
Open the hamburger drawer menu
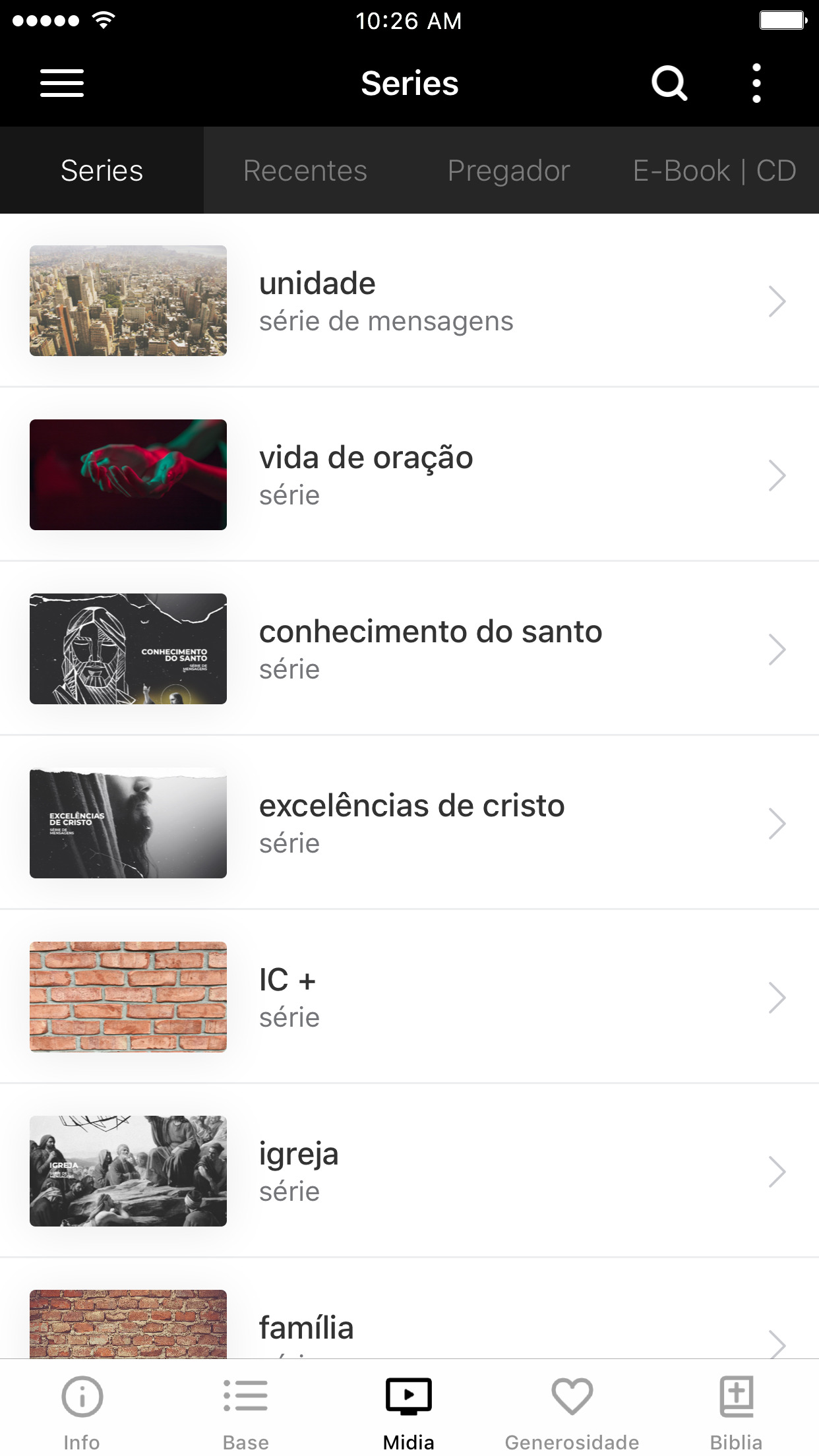point(62,83)
